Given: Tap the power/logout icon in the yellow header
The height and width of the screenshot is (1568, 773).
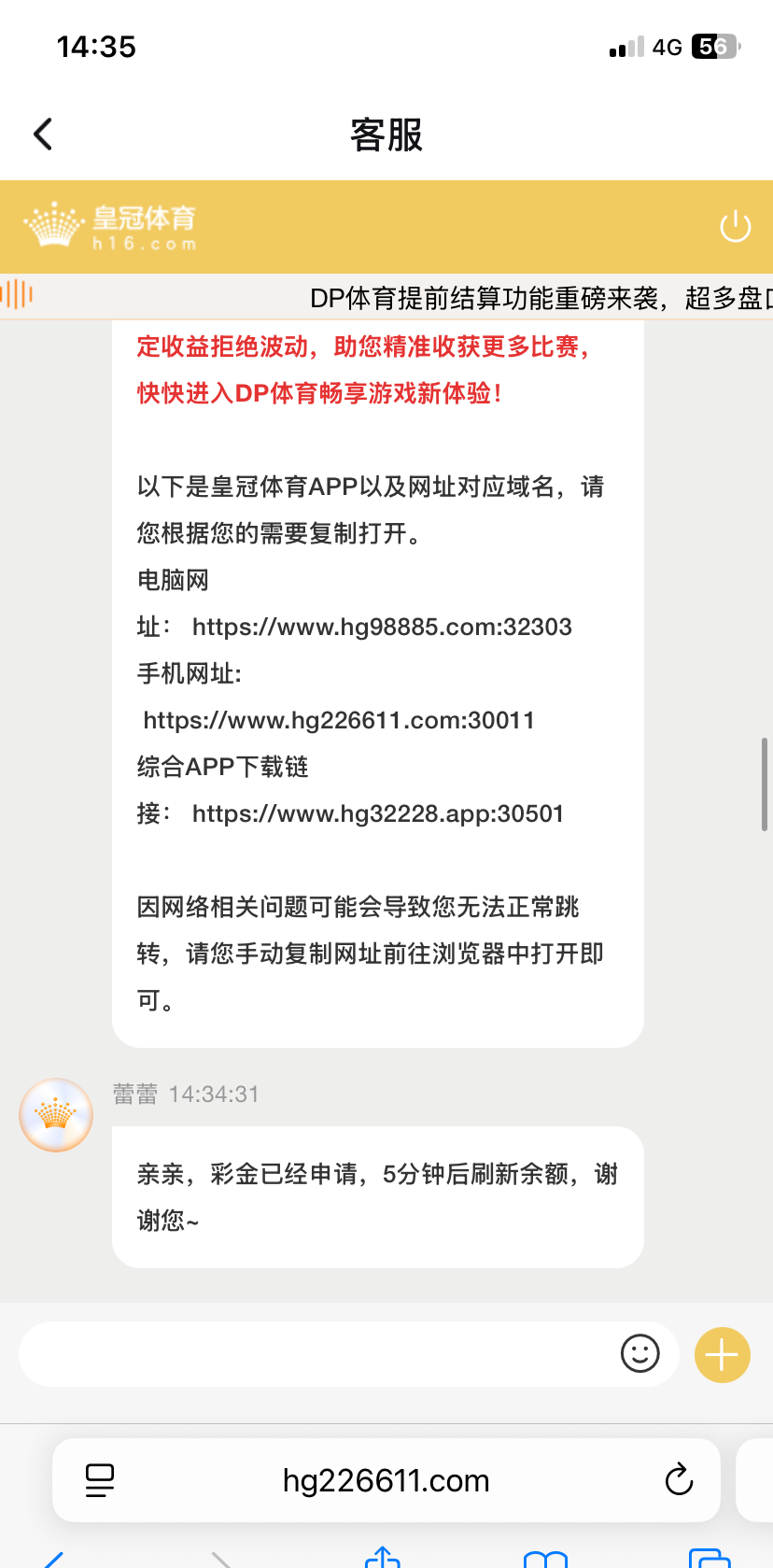Looking at the screenshot, I should click(x=735, y=226).
